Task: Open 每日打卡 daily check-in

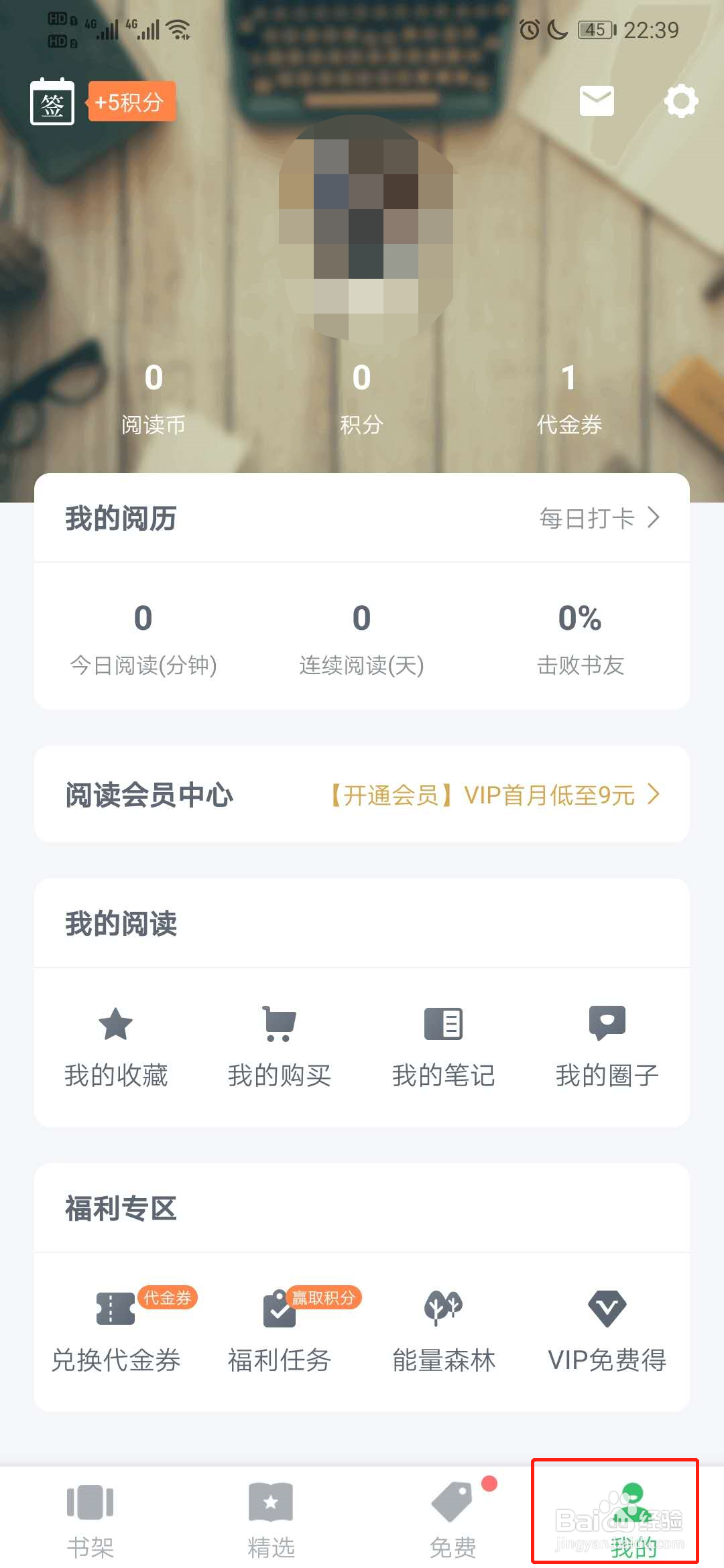Action: (x=599, y=518)
